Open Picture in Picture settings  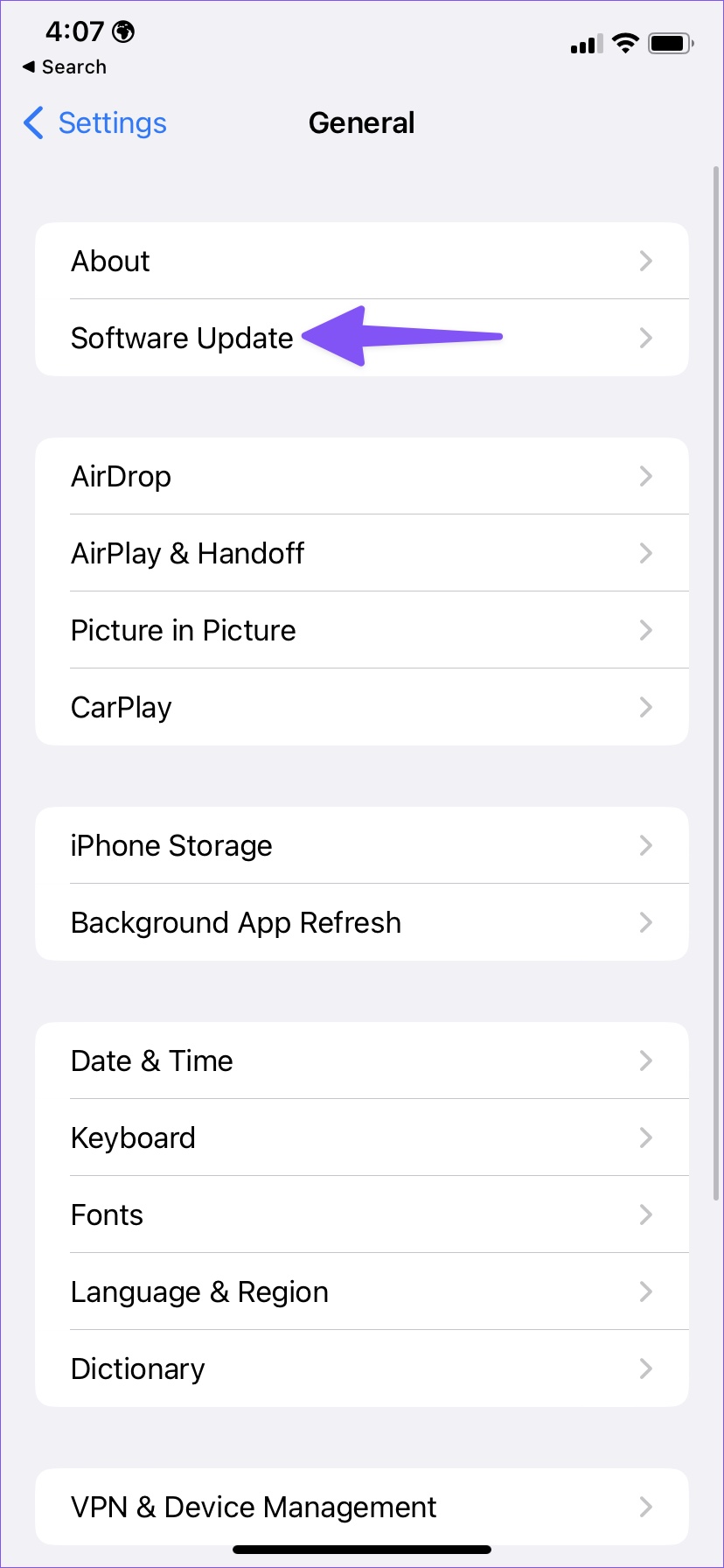click(362, 630)
